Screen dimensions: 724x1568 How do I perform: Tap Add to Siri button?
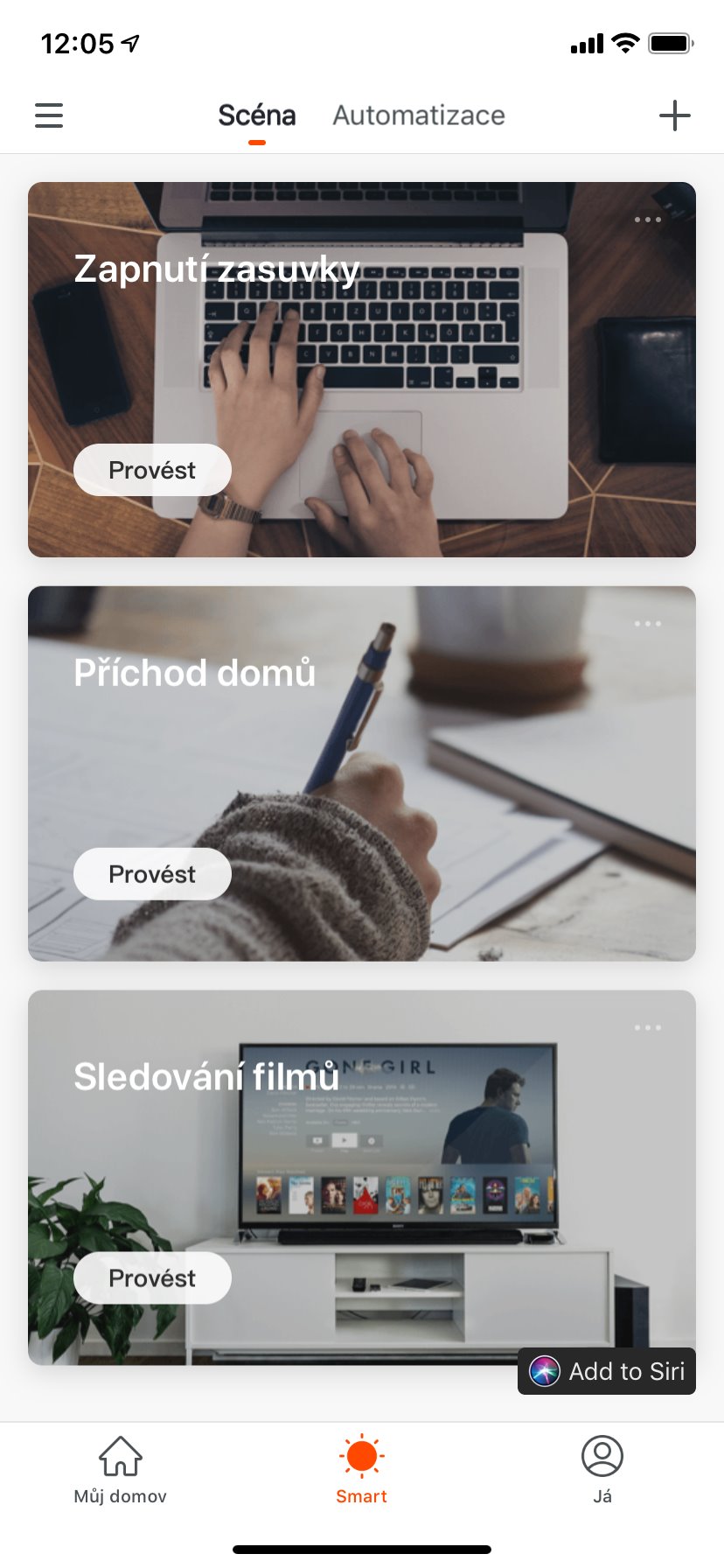pyautogui.click(x=607, y=1371)
